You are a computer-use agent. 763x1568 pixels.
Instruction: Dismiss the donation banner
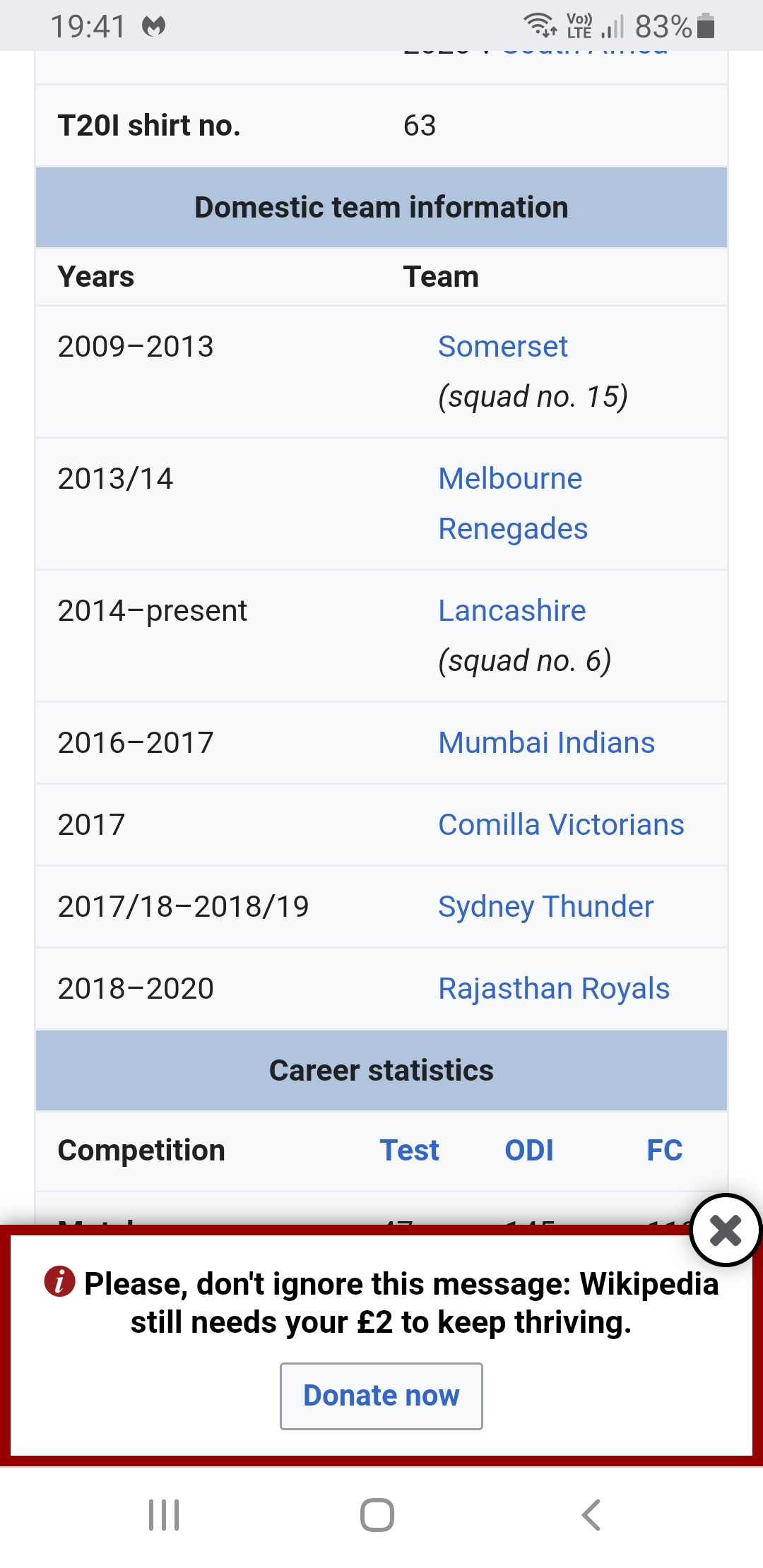click(725, 1230)
